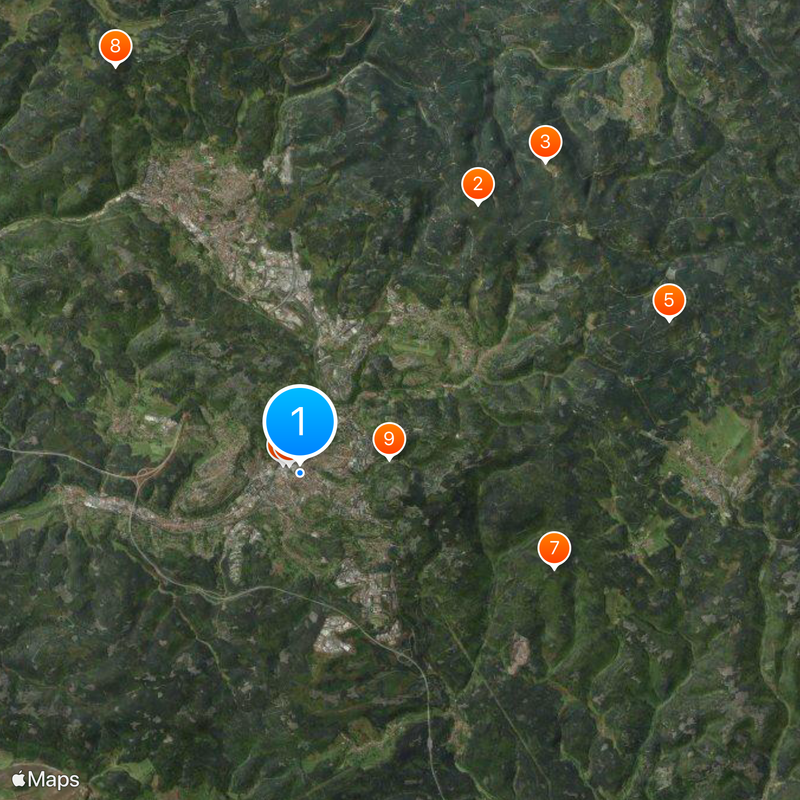Tap the large blue pin 1
Viewport: 800px width, 800px height.
(300, 422)
